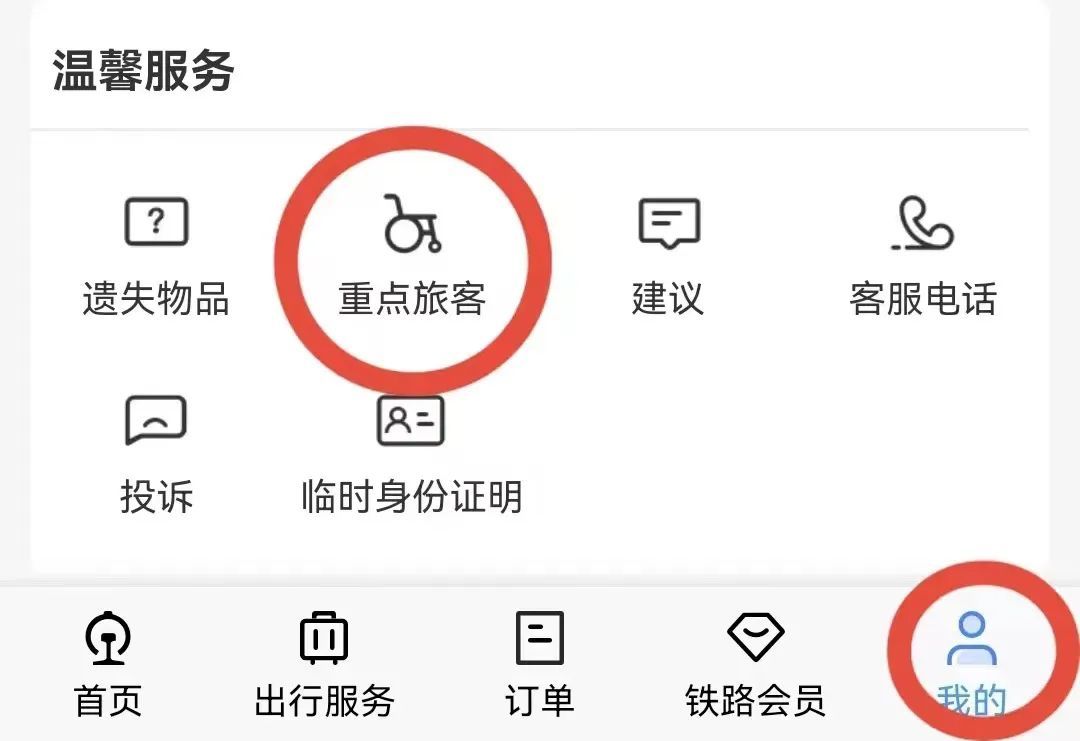1080x741 pixels.
Task: Open the 遗失物品 lost items service
Action: click(156, 254)
